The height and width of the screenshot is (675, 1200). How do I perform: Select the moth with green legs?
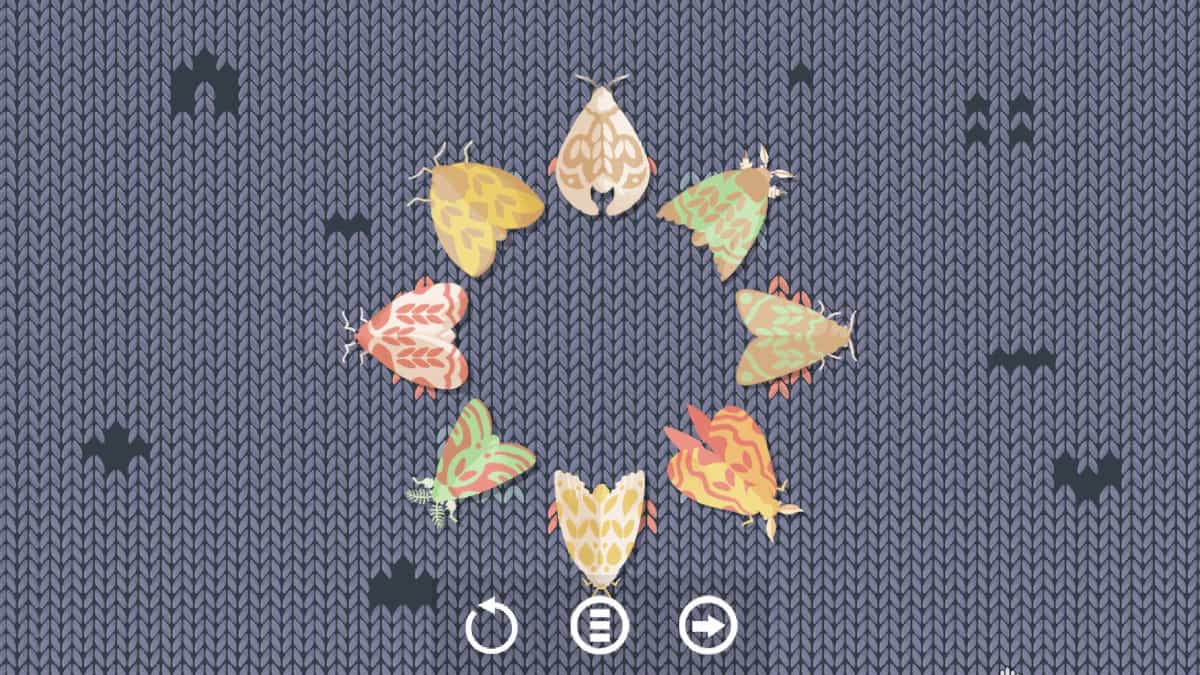pos(468,459)
